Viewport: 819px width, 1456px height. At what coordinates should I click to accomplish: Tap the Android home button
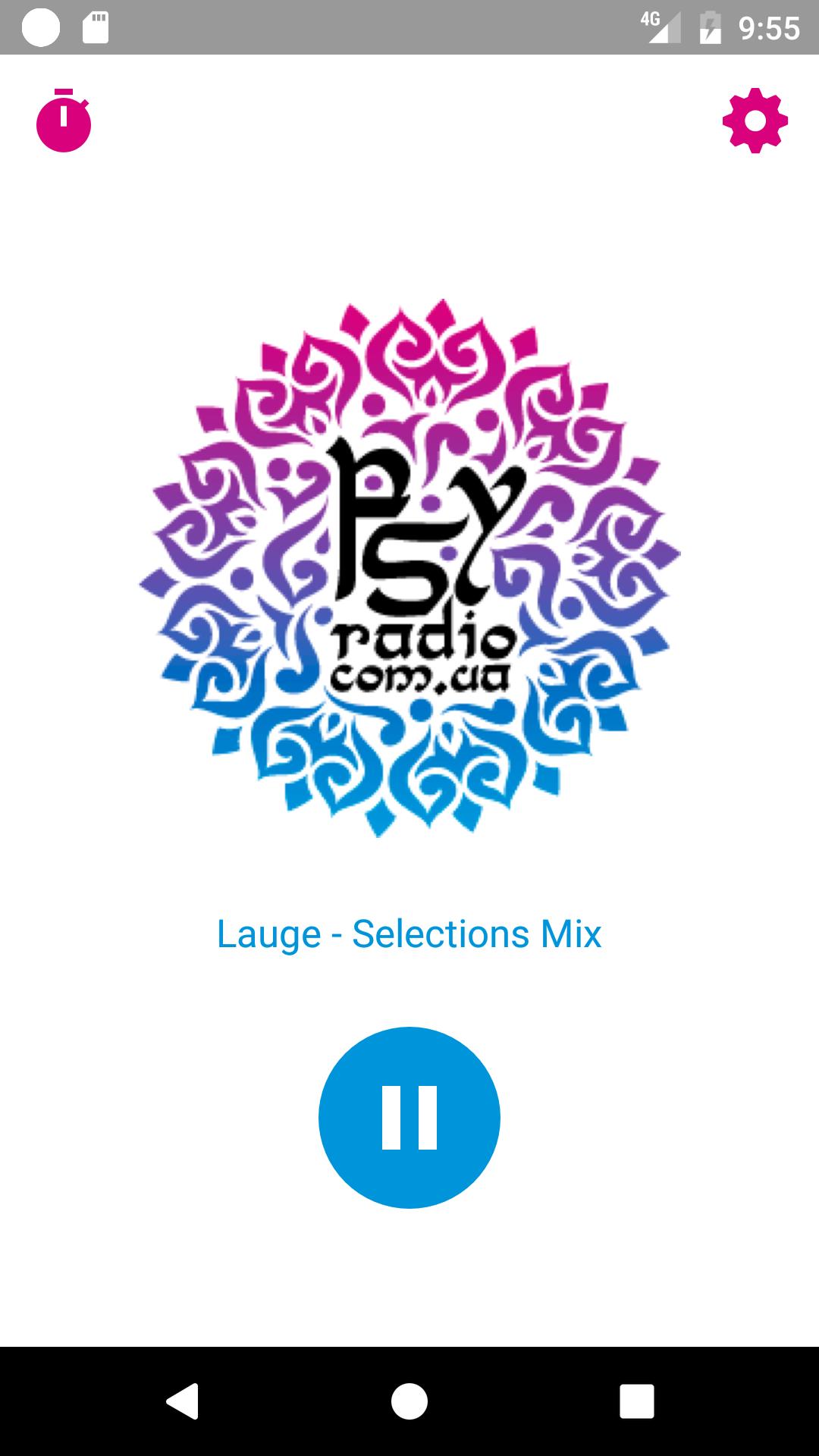(409, 1401)
